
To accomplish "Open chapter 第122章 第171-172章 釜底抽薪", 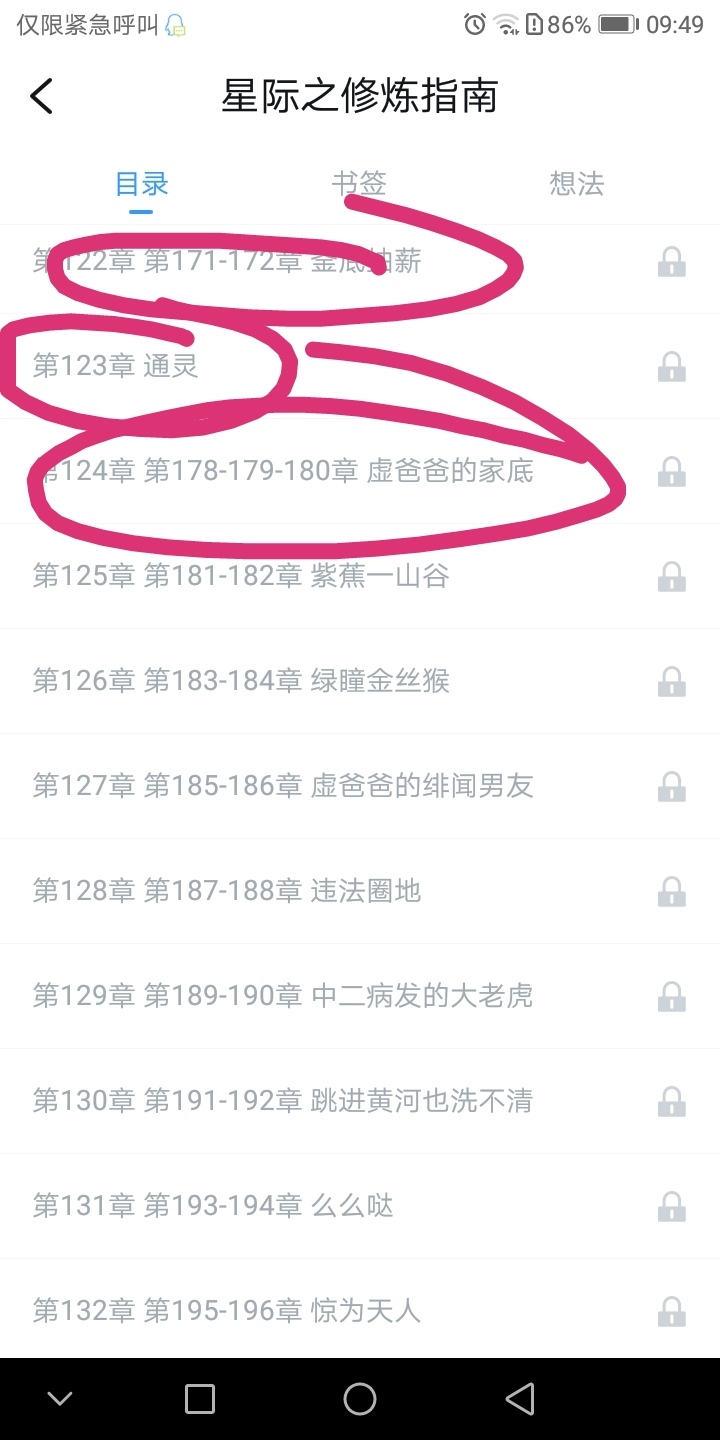I will [x=228, y=262].
